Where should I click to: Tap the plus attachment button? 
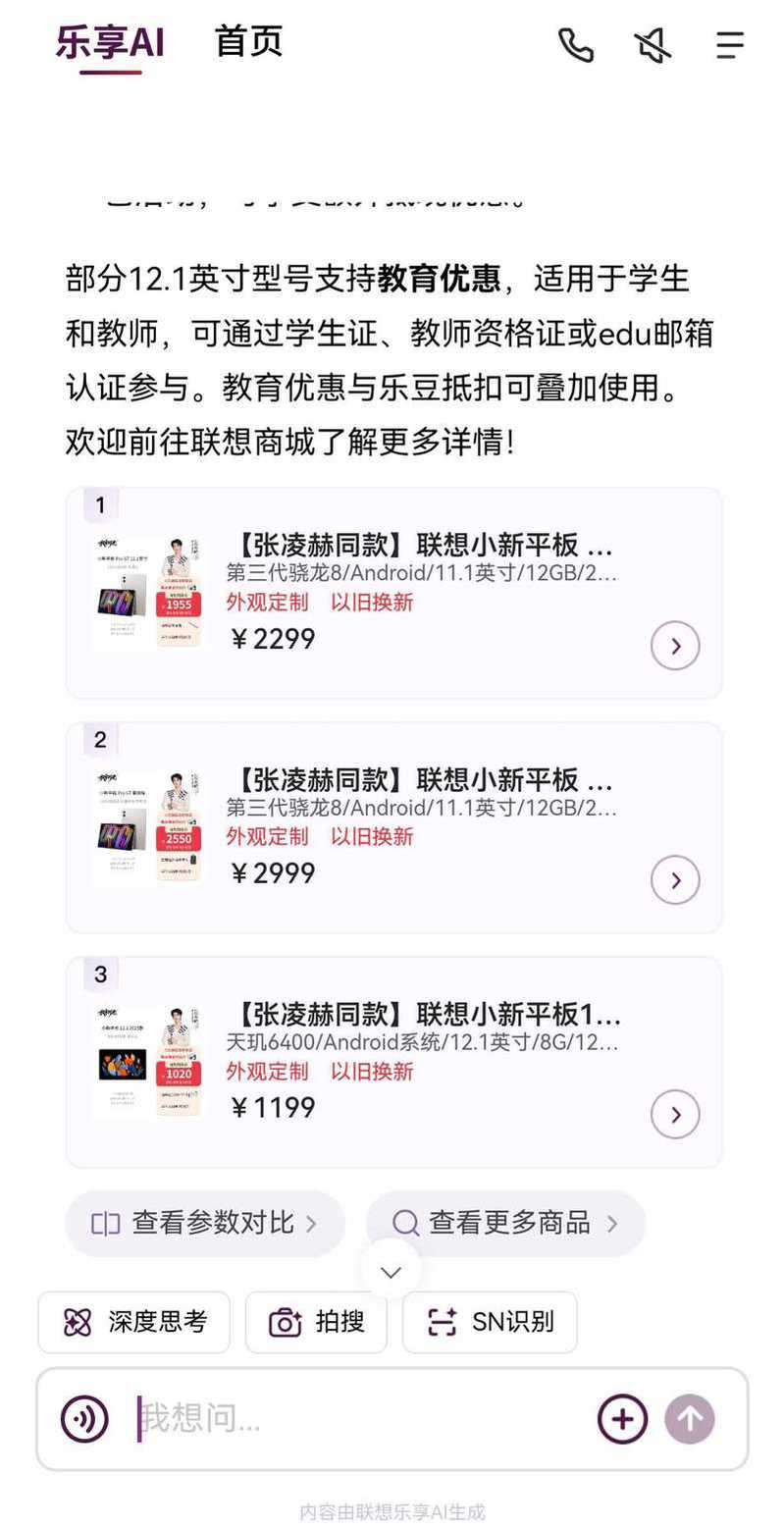[x=622, y=1419]
